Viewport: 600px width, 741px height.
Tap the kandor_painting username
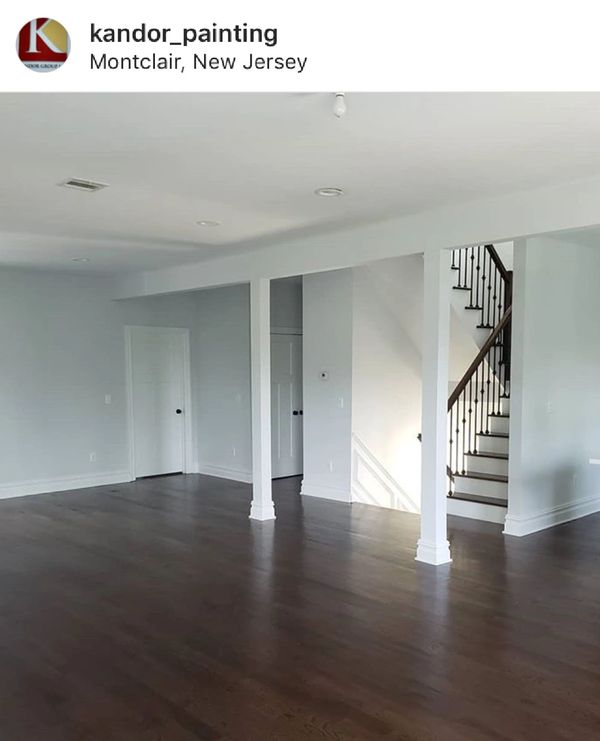183,33
